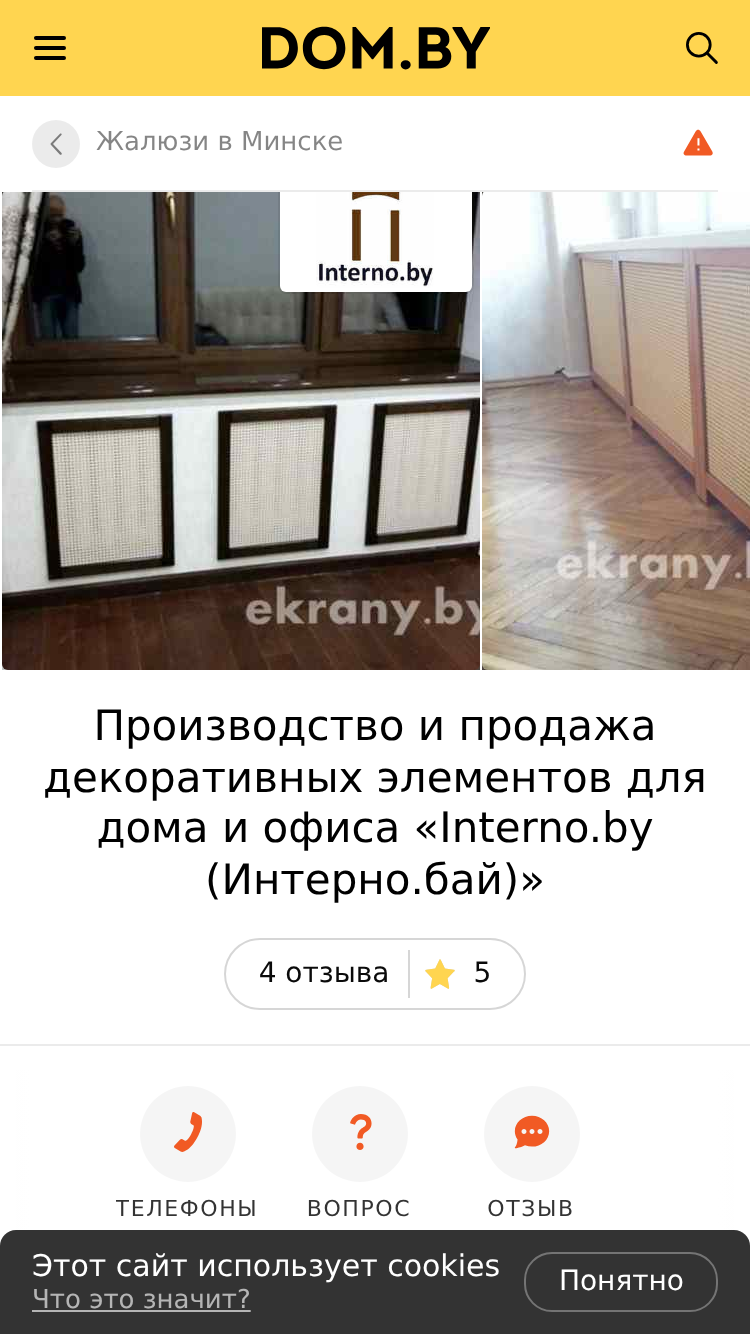Go back to Жалюзи в Минске

[188, 143]
